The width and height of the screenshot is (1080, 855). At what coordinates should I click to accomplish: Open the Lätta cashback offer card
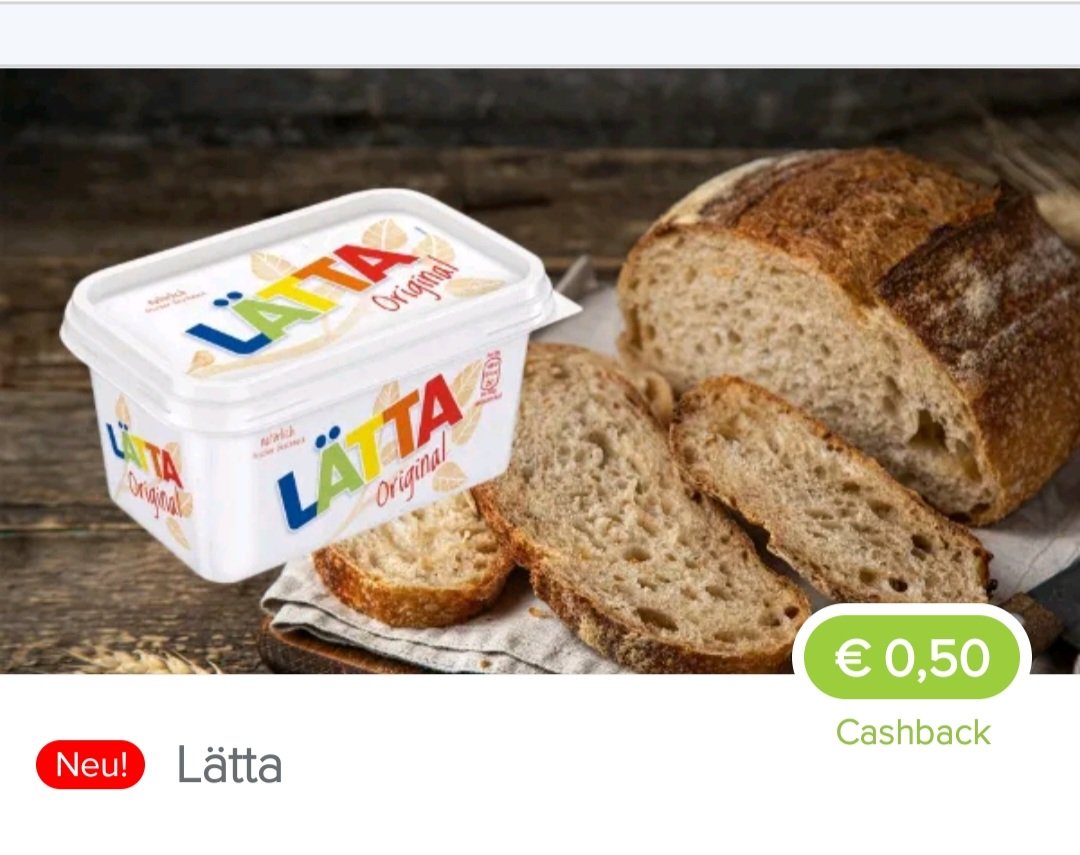coord(540,400)
